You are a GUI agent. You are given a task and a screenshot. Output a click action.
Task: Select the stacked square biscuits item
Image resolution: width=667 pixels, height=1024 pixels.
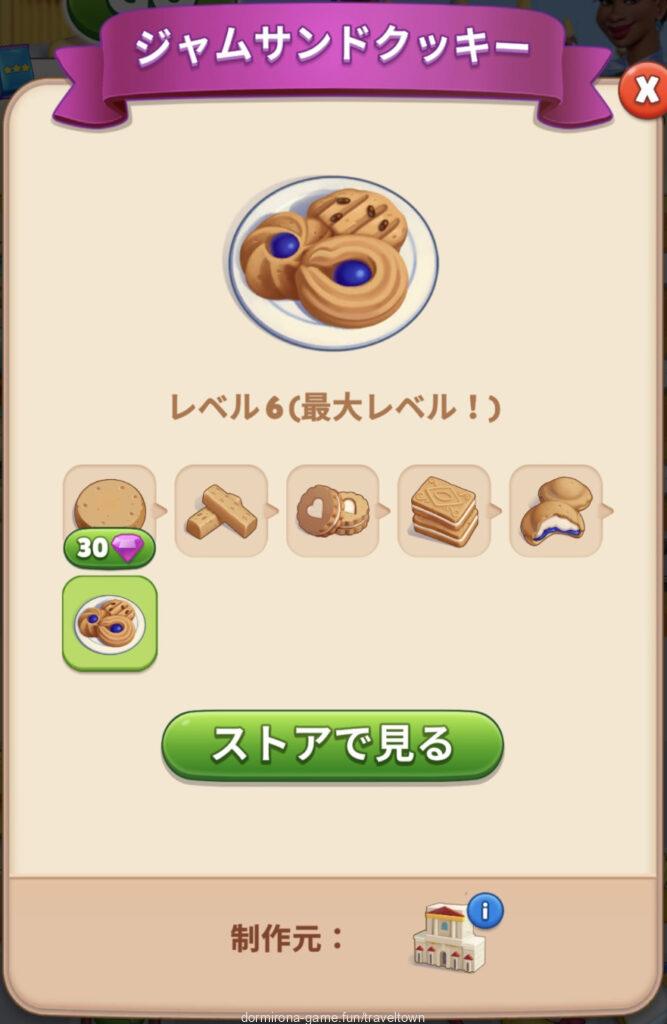[444, 511]
